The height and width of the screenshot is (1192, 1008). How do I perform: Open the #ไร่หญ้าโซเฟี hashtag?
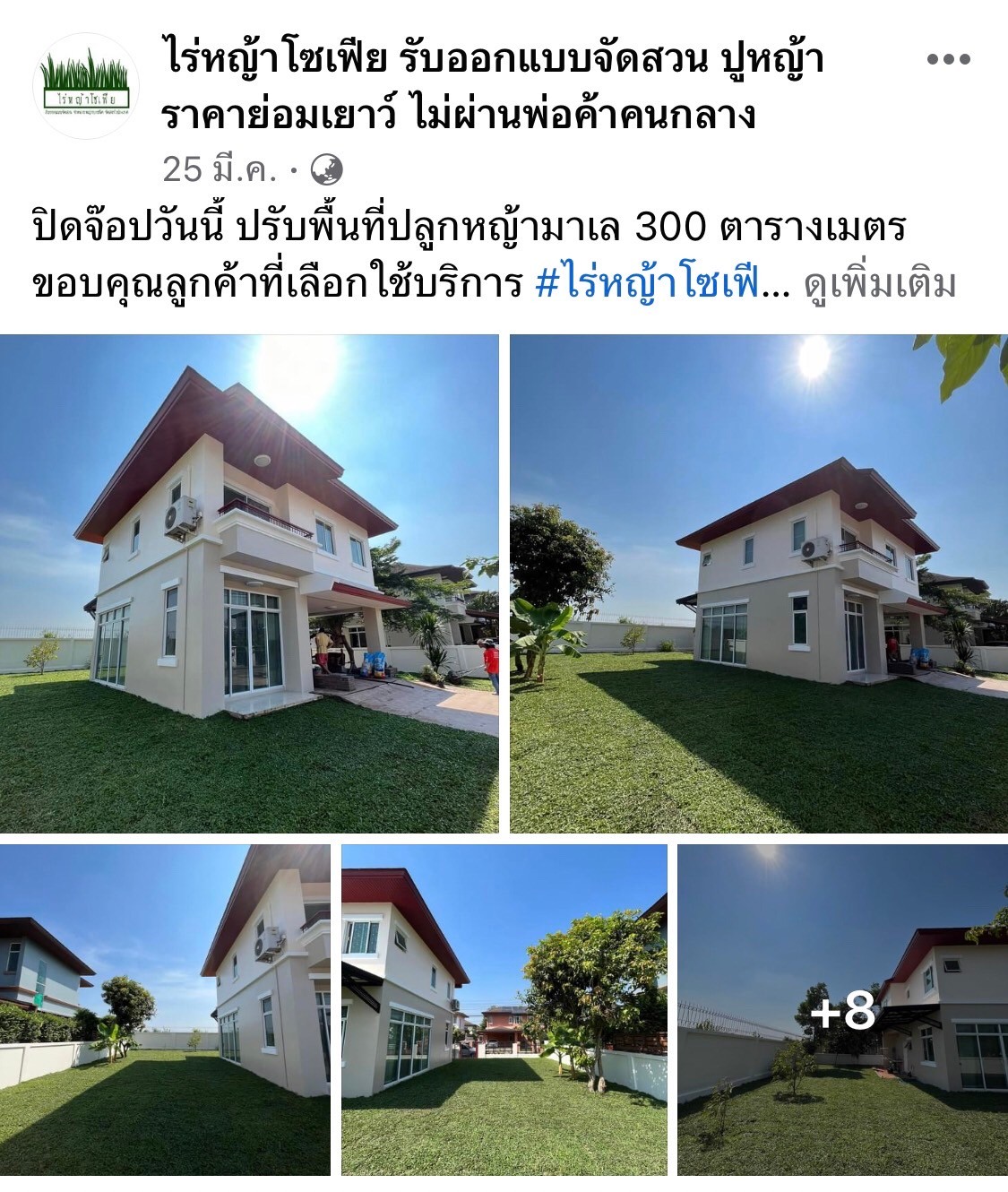point(647,284)
